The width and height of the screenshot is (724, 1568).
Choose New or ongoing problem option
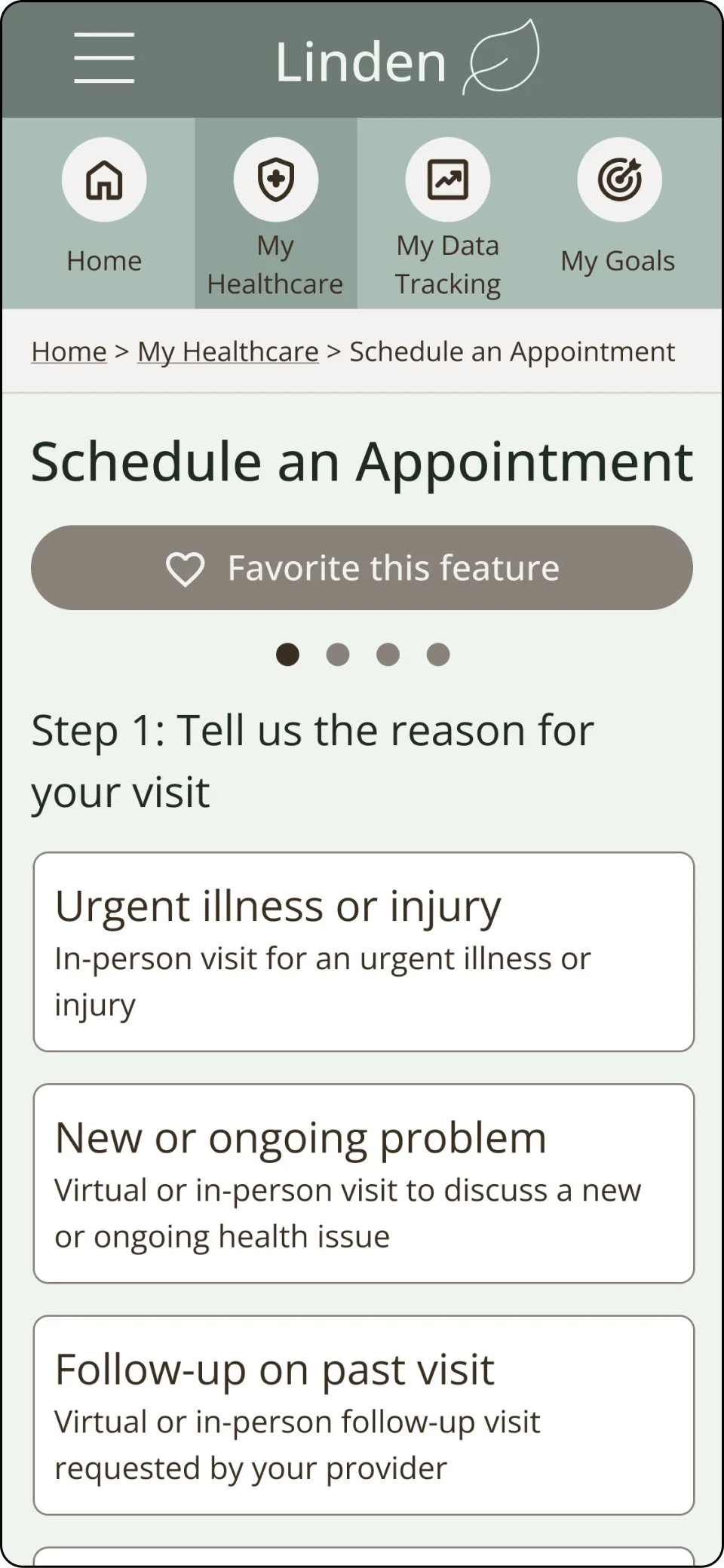click(x=364, y=1183)
